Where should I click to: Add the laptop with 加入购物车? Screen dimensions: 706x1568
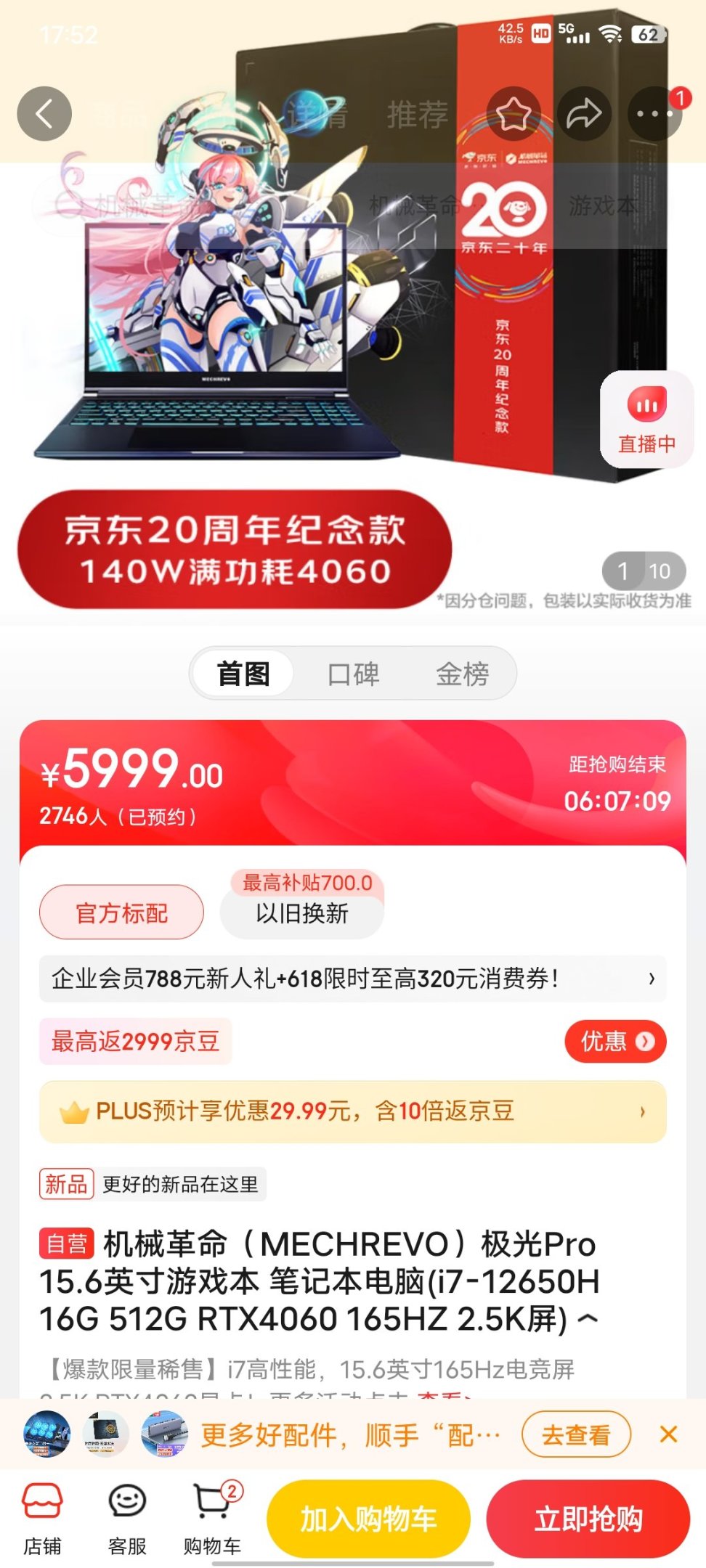368,1519
